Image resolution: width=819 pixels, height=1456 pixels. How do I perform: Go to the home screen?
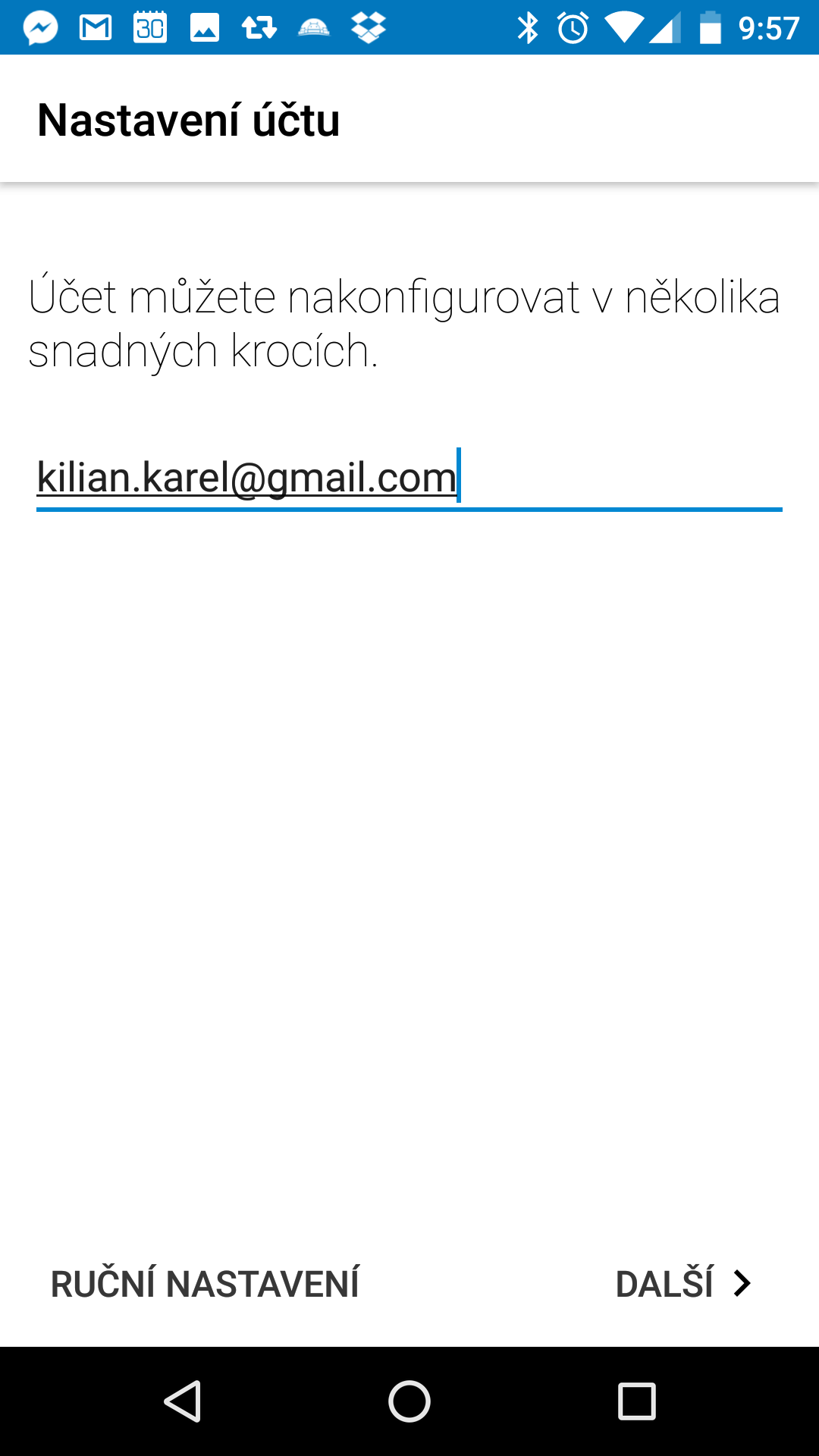click(409, 1401)
